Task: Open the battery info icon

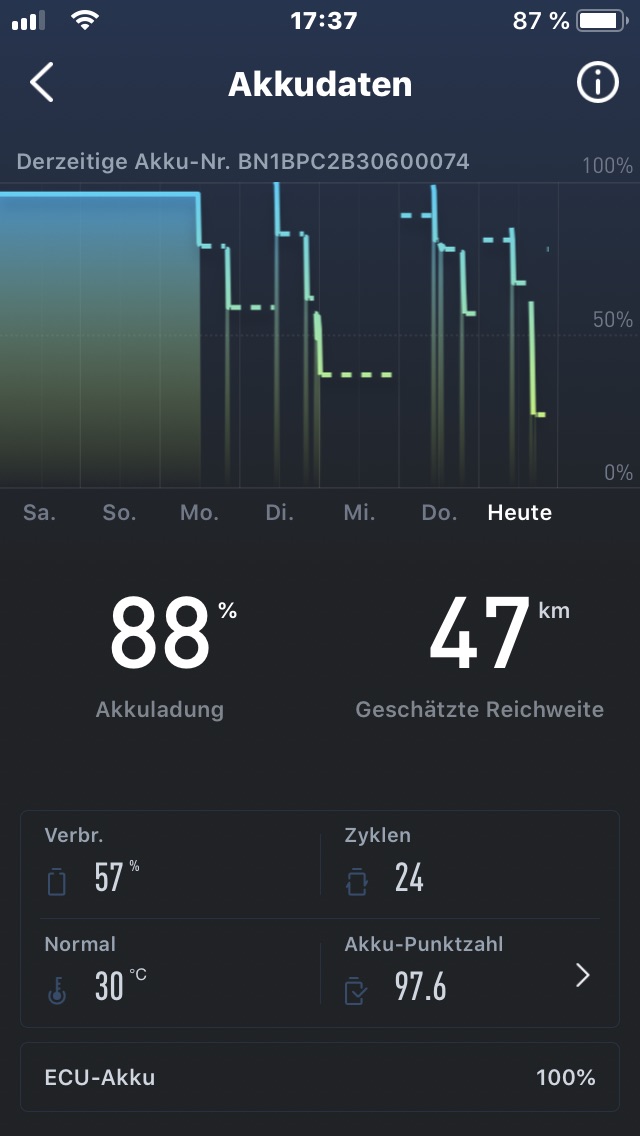Action: (x=597, y=84)
